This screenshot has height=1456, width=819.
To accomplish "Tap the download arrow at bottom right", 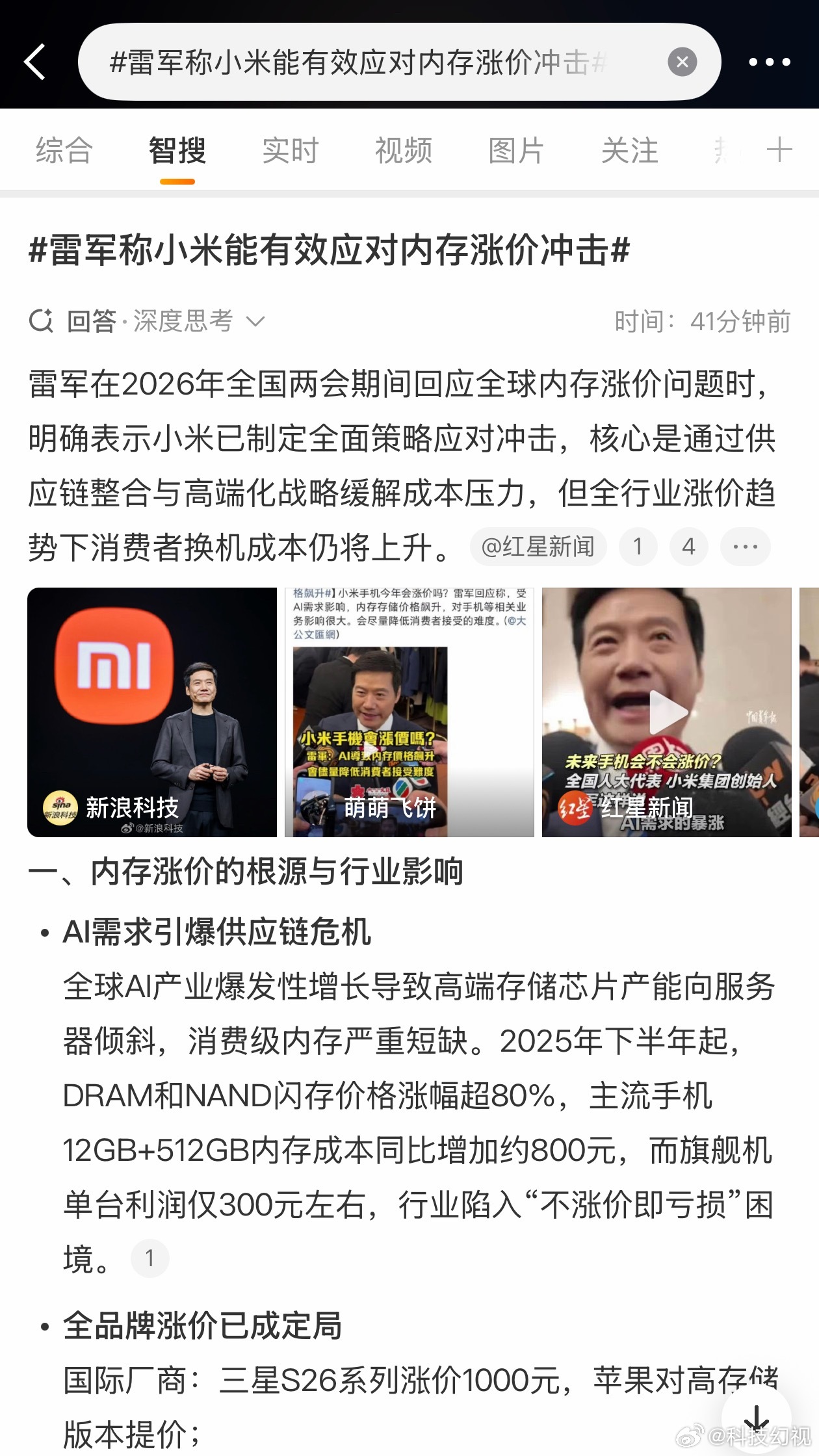I will (756, 1416).
